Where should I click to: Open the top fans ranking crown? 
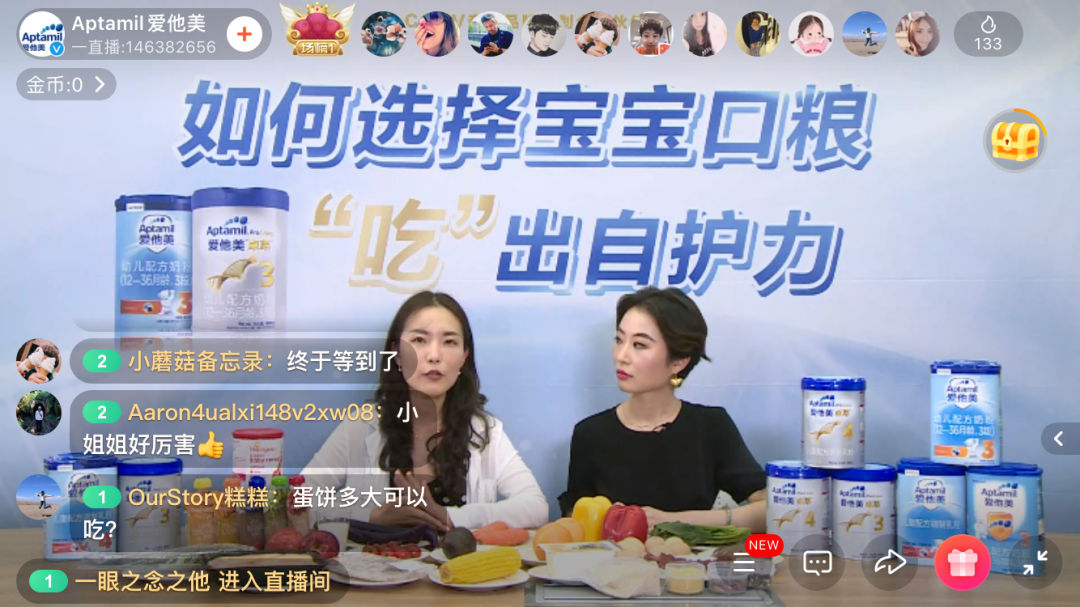coord(316,30)
